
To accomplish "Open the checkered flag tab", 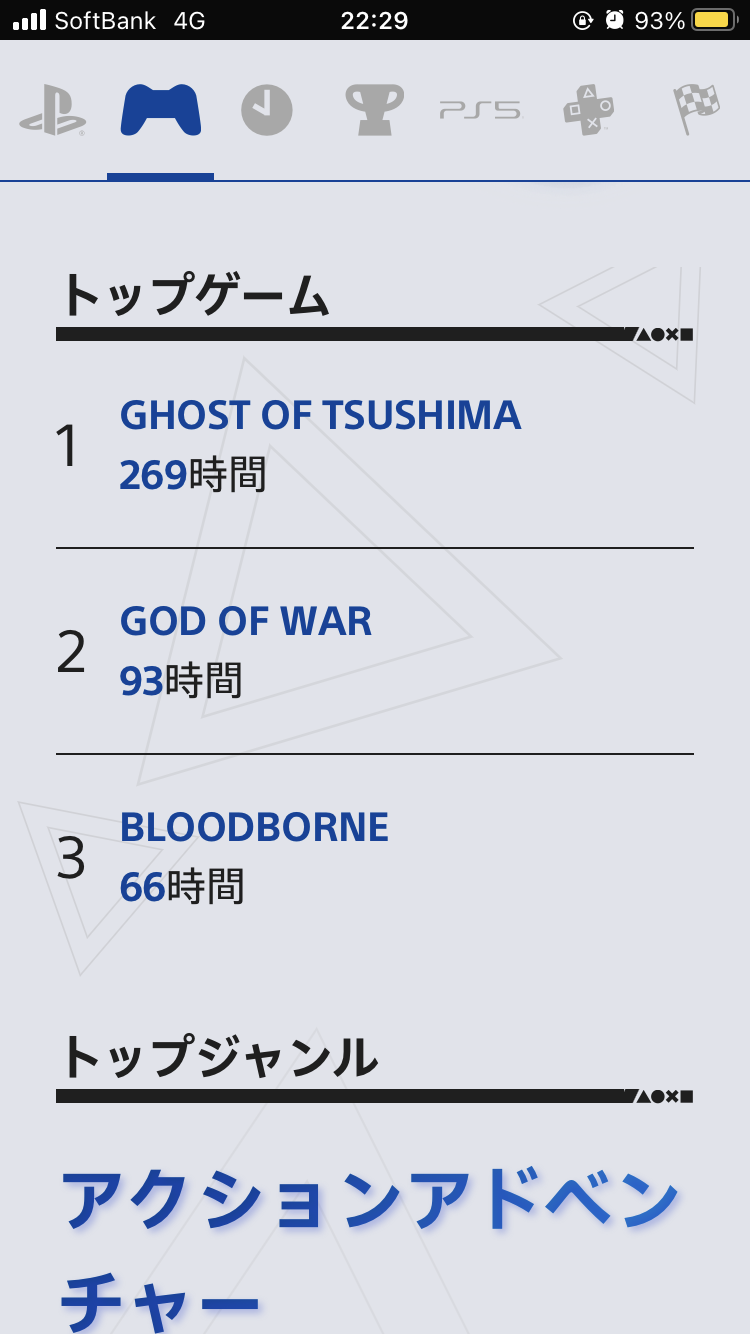I will [696, 110].
